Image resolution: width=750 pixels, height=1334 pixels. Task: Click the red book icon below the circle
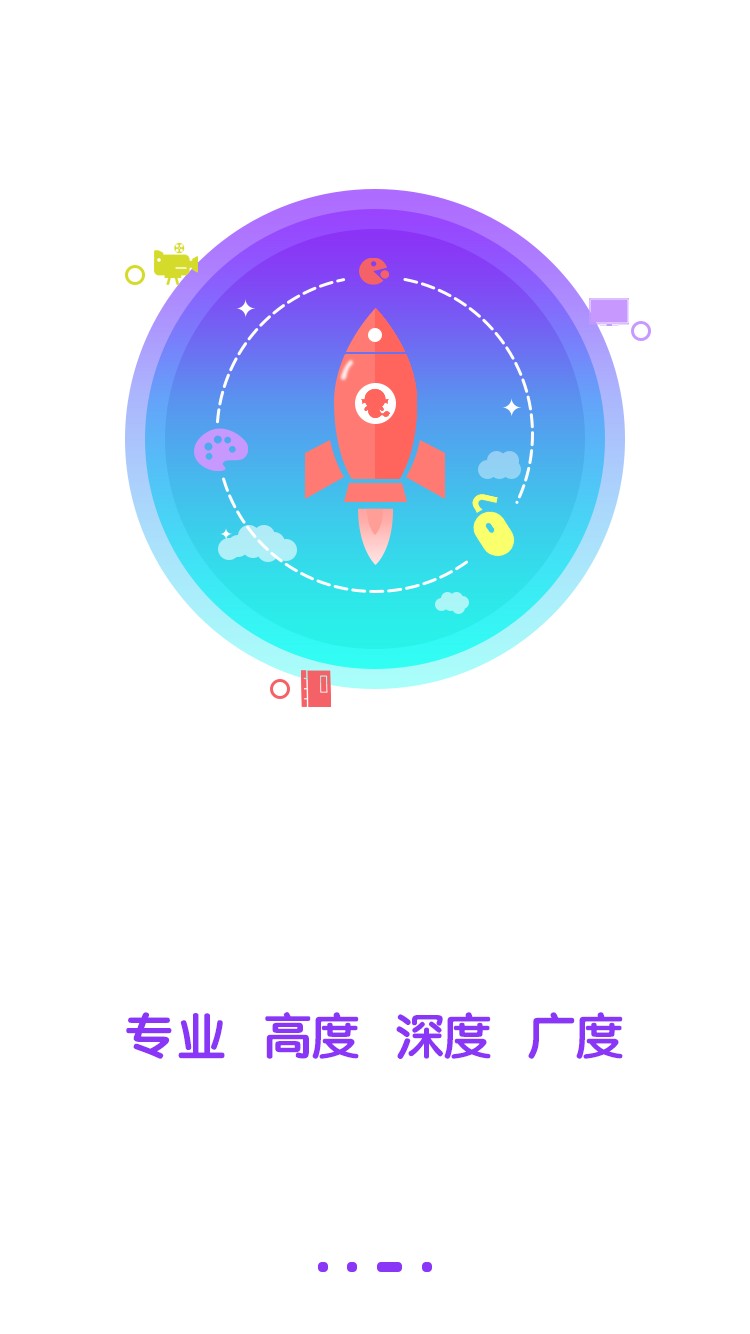pyautogui.click(x=317, y=687)
